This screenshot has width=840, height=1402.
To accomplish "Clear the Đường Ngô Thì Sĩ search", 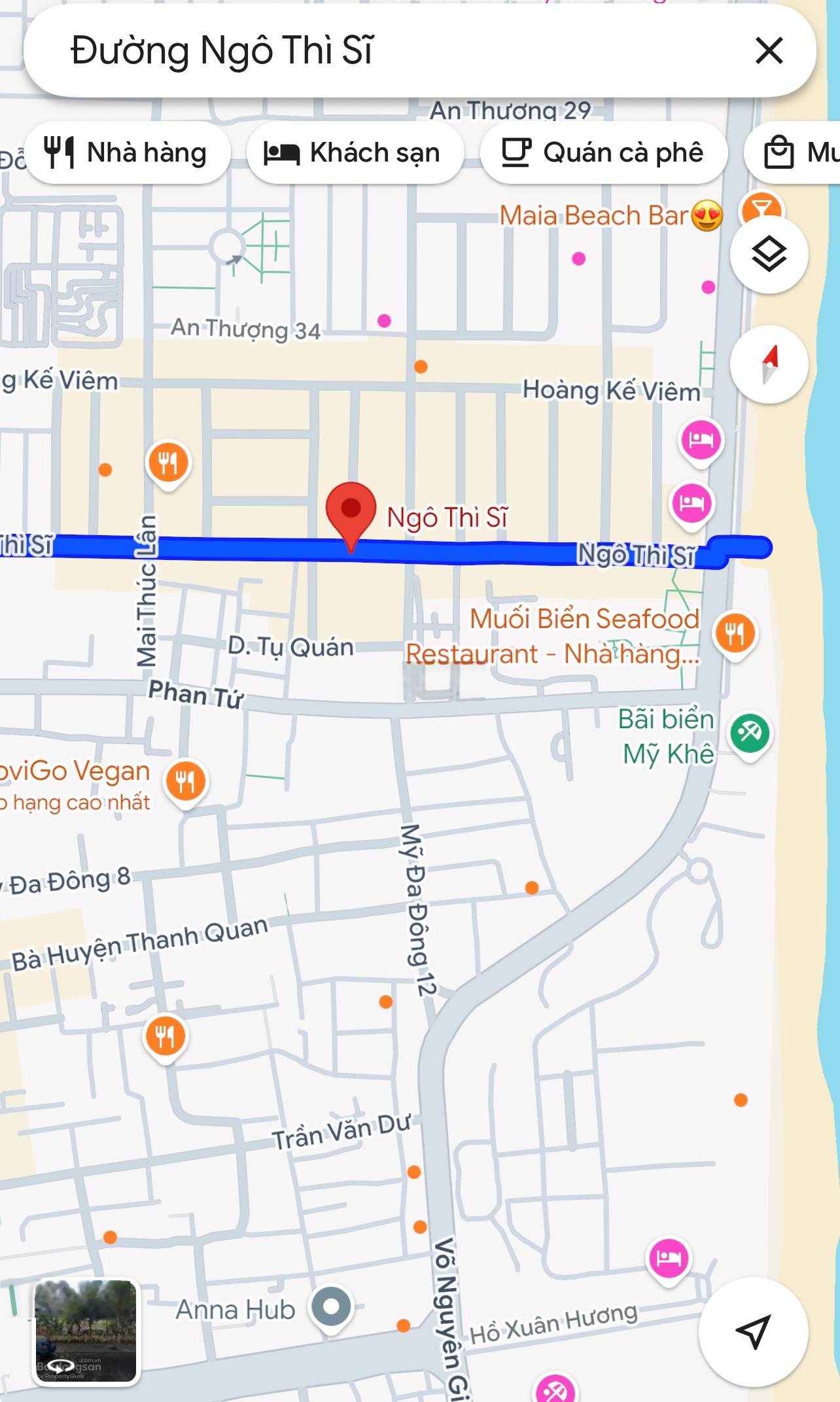I will [x=769, y=50].
